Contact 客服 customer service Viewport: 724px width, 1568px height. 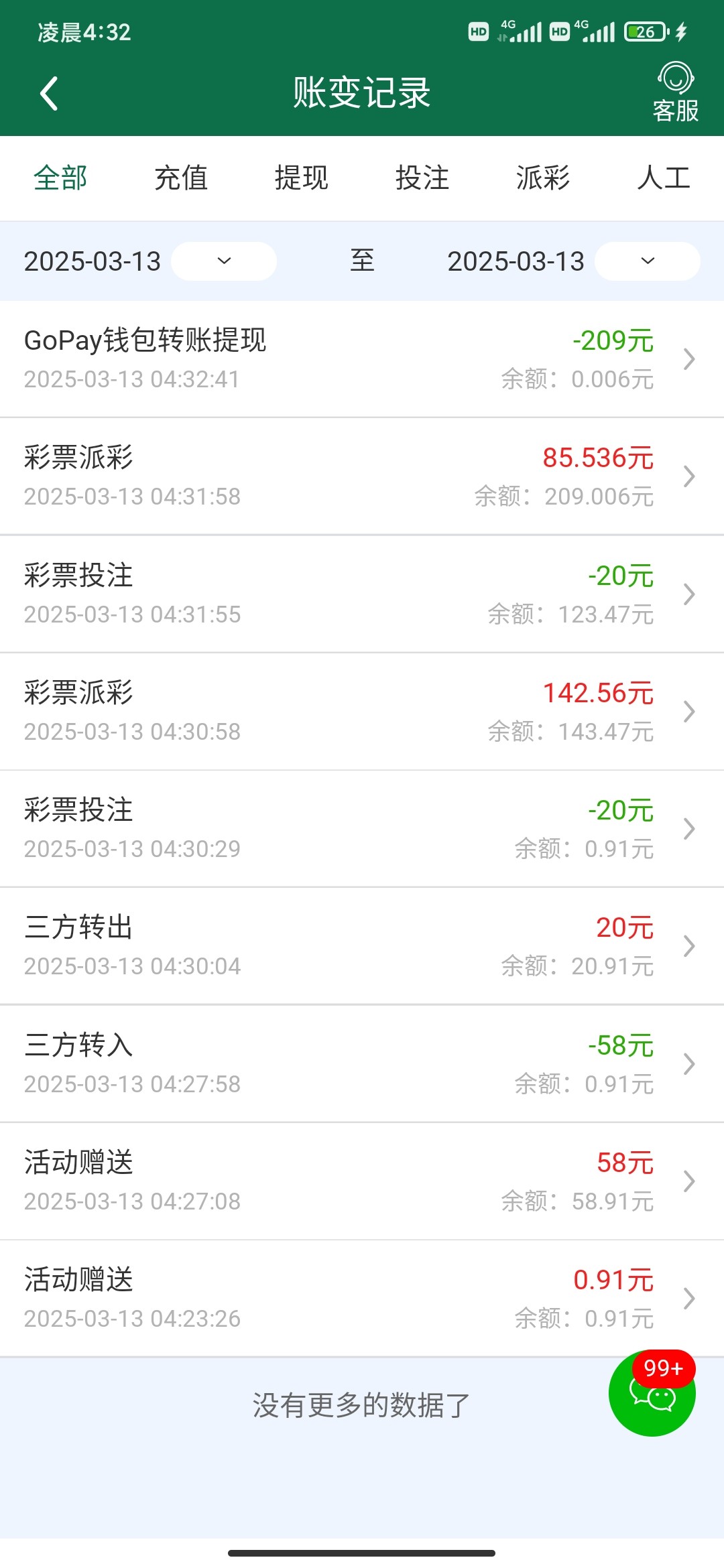click(675, 93)
